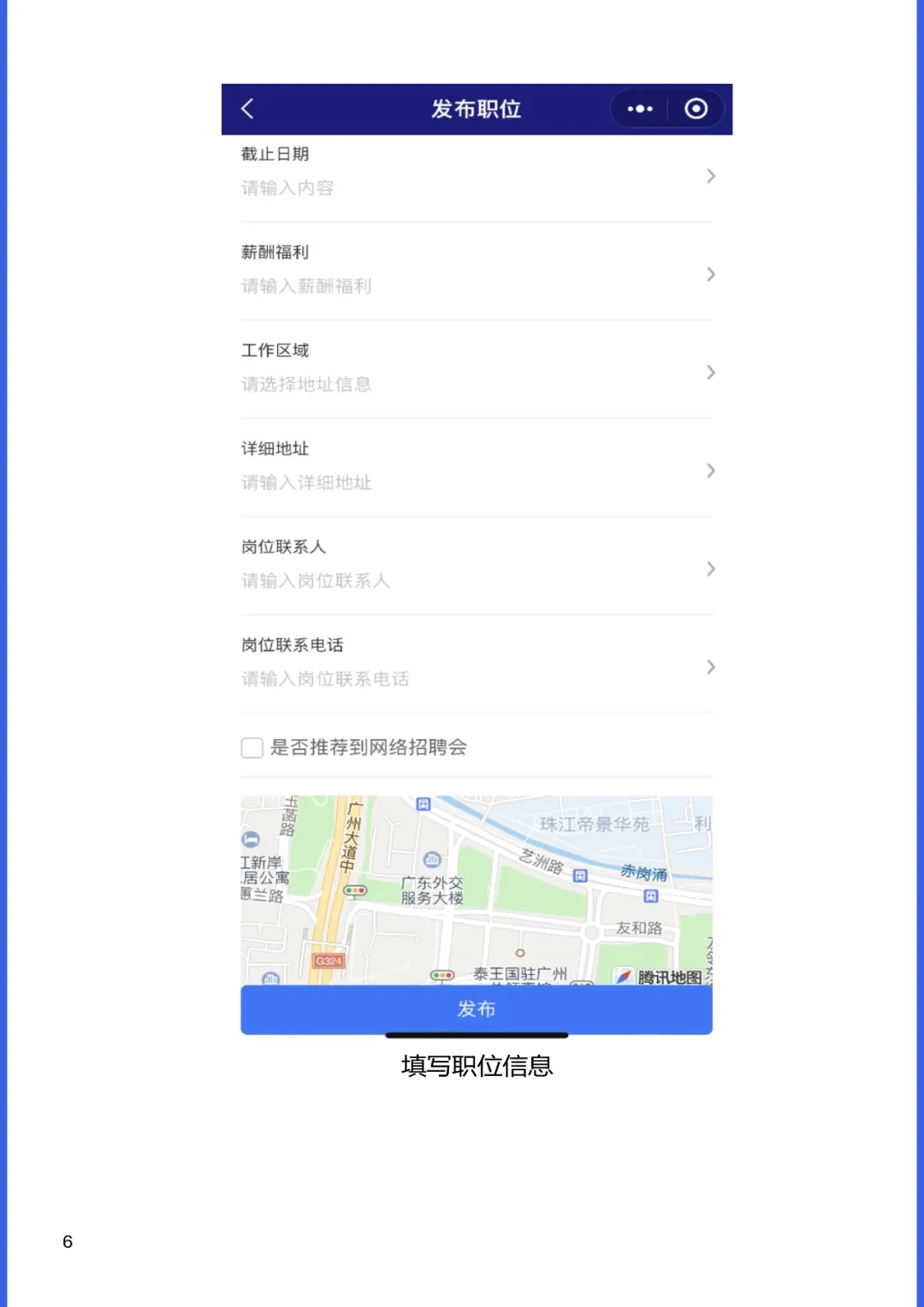
Task: Open the 薪酬福利 entry via its chevron
Action: pos(711,274)
